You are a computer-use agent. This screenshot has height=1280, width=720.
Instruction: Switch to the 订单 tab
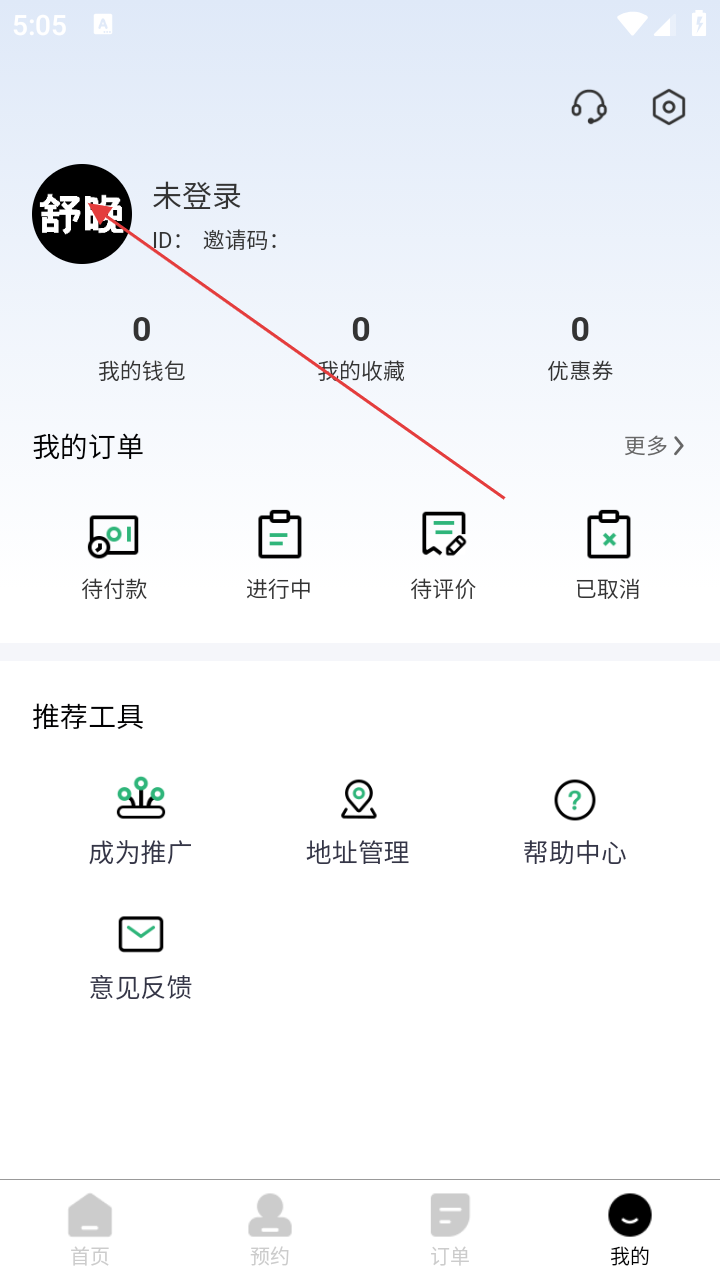[450, 1230]
